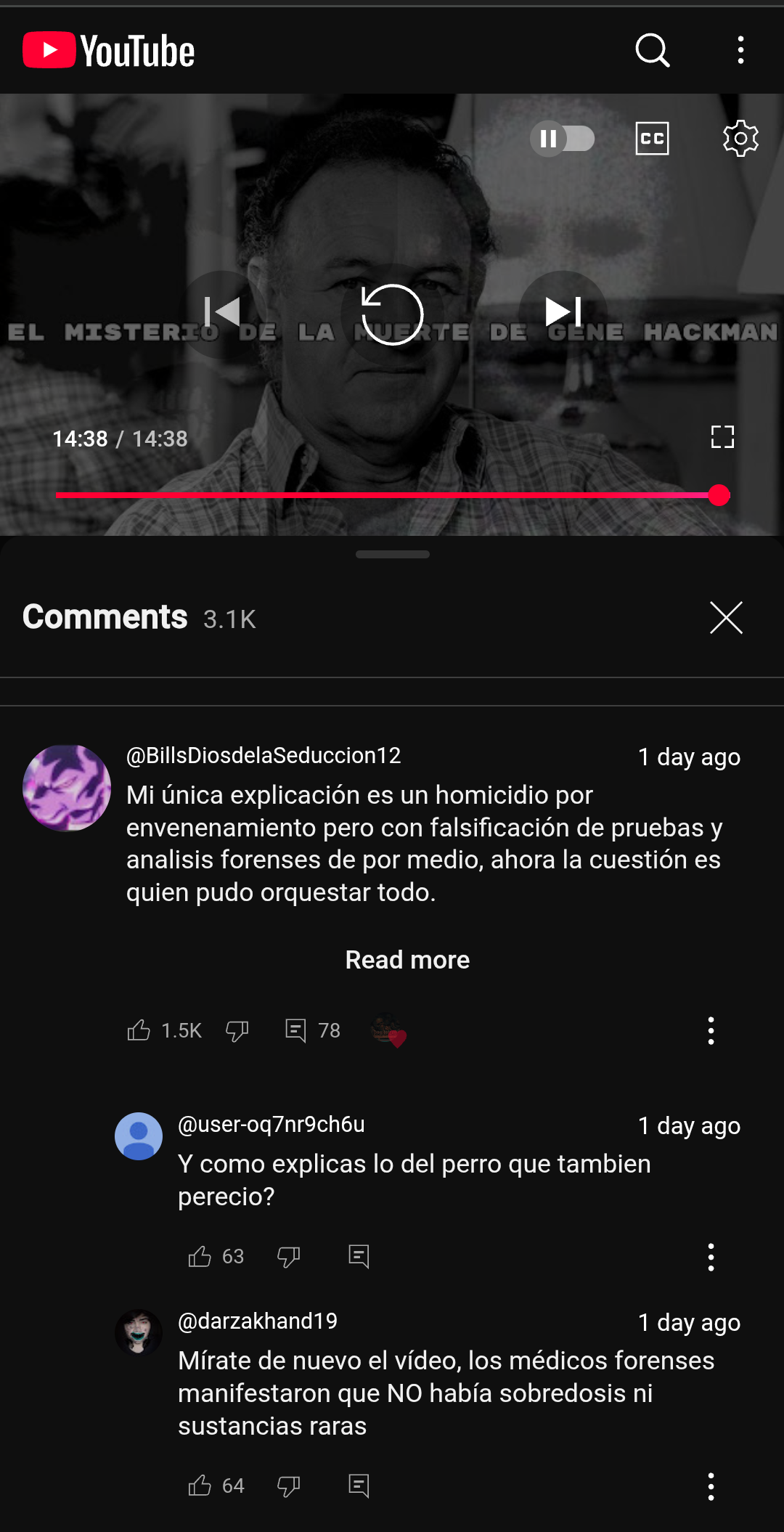View the 78 replies
The image size is (784, 1532).
(x=312, y=1030)
